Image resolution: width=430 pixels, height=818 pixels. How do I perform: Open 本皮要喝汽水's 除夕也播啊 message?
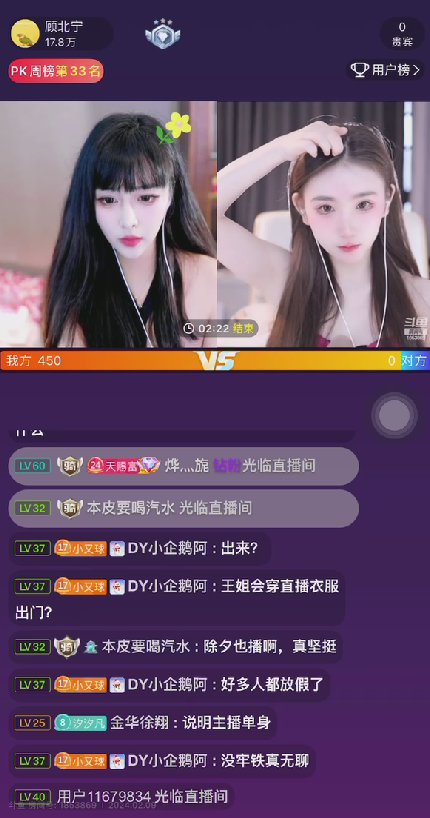point(176,647)
